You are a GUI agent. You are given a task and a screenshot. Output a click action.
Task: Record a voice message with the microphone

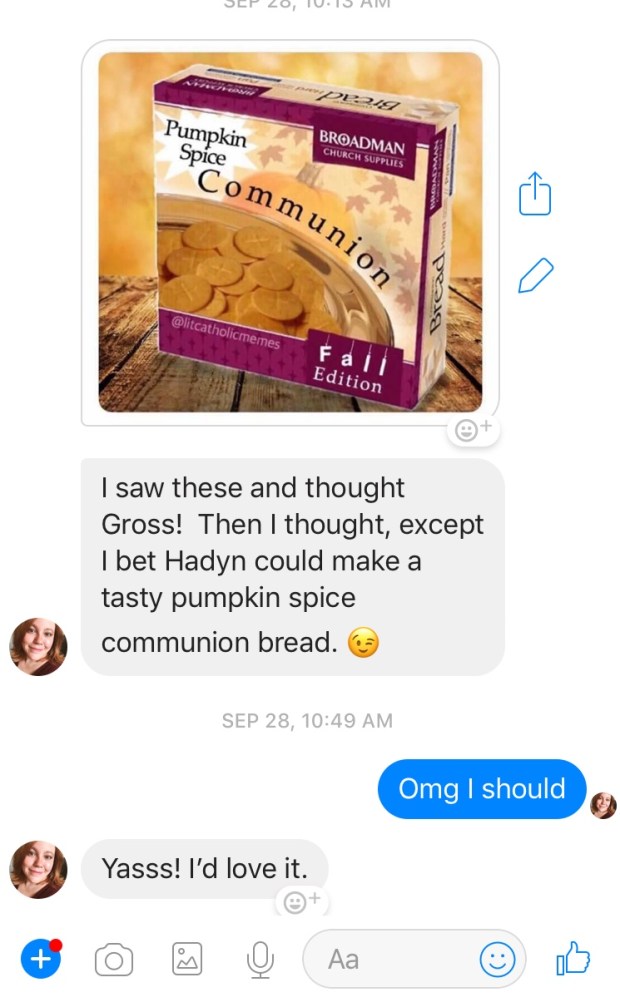(x=260, y=960)
